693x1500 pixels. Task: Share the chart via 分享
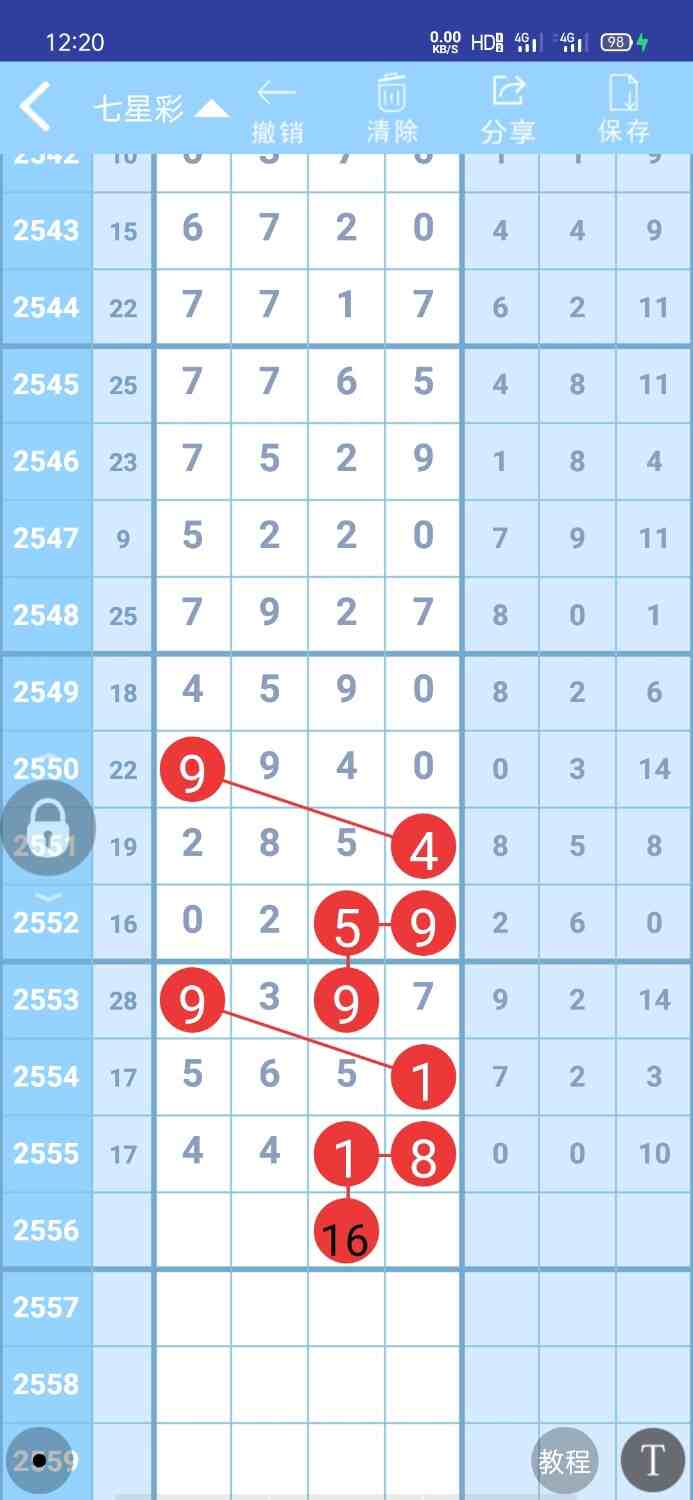(x=508, y=110)
